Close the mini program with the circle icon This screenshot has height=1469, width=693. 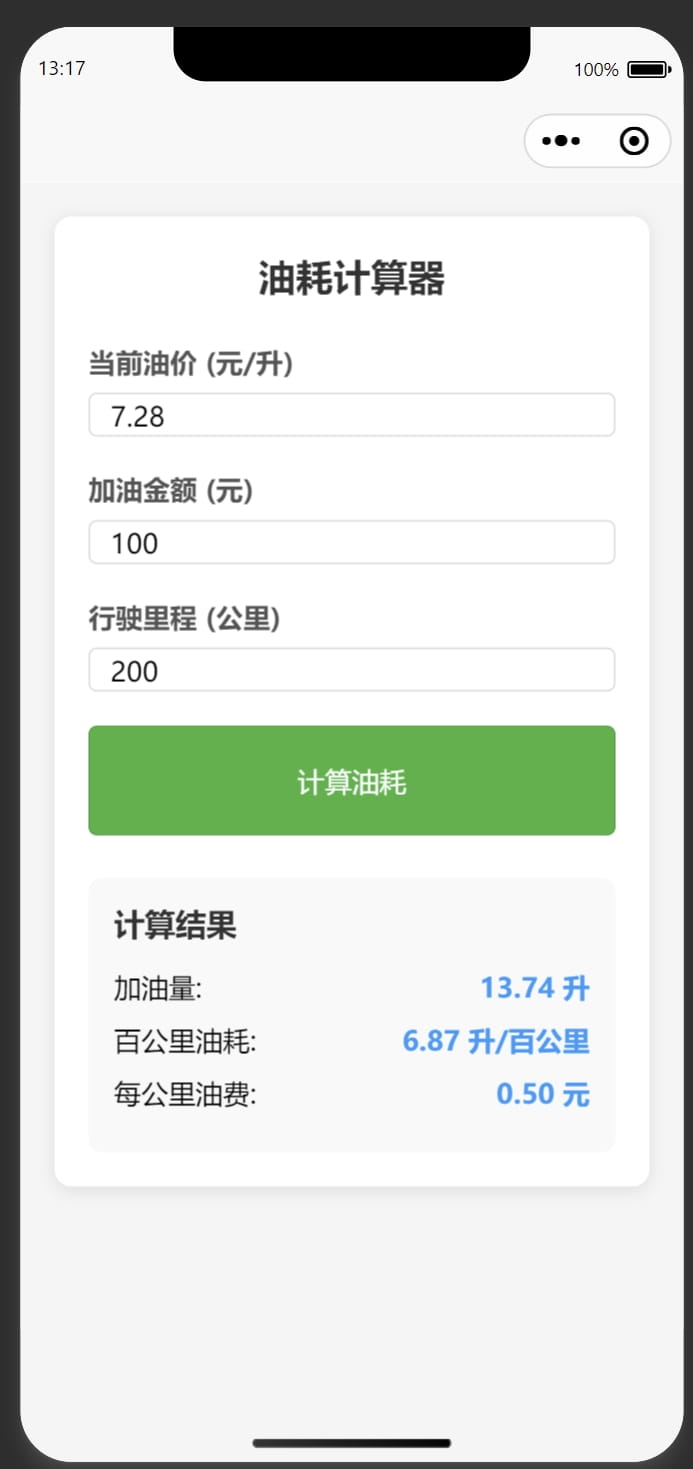[x=634, y=141]
